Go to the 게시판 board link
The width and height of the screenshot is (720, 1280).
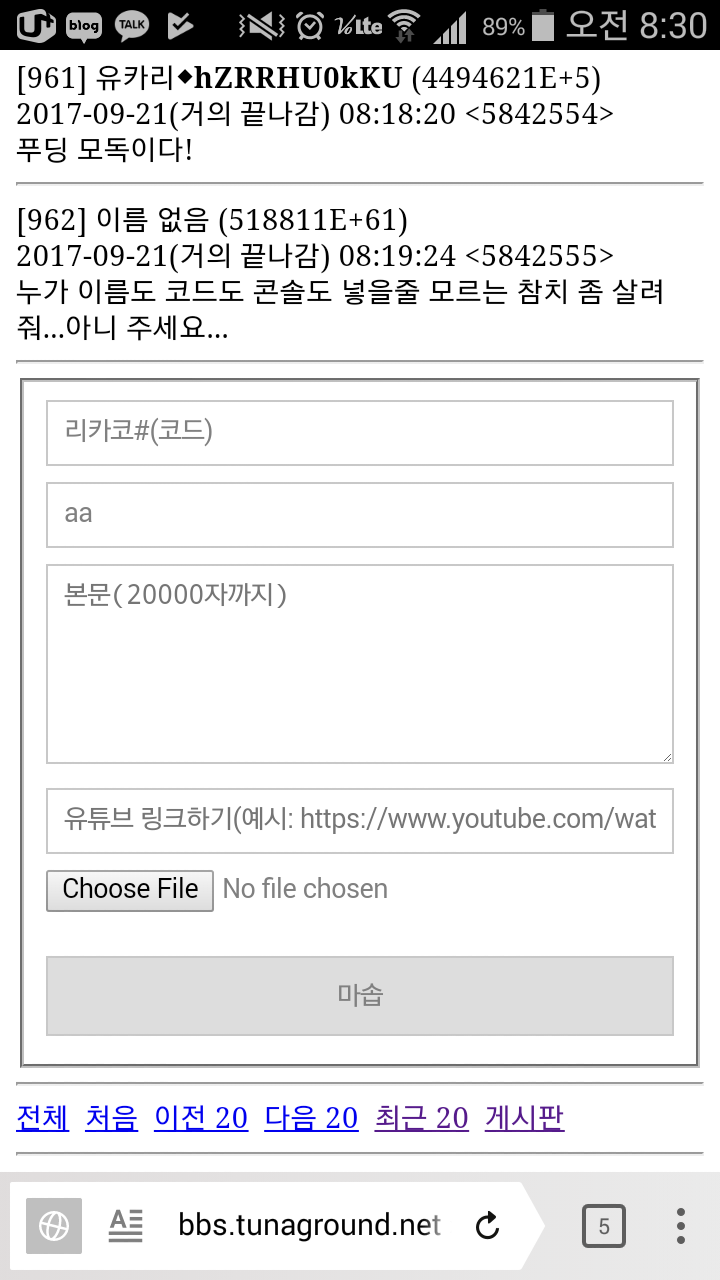(x=525, y=1118)
